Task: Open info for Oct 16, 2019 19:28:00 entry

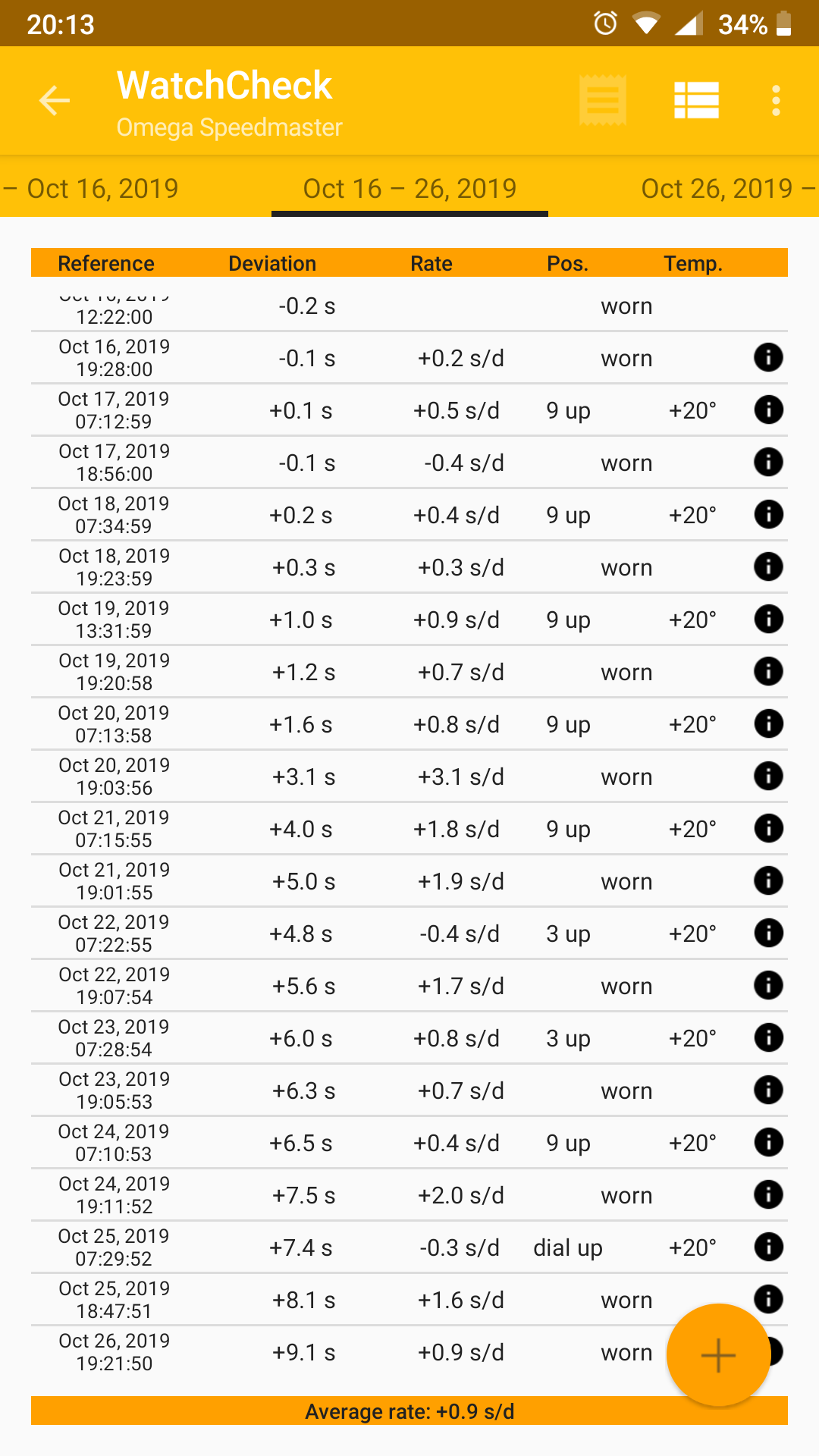Action: pyautogui.click(x=768, y=357)
